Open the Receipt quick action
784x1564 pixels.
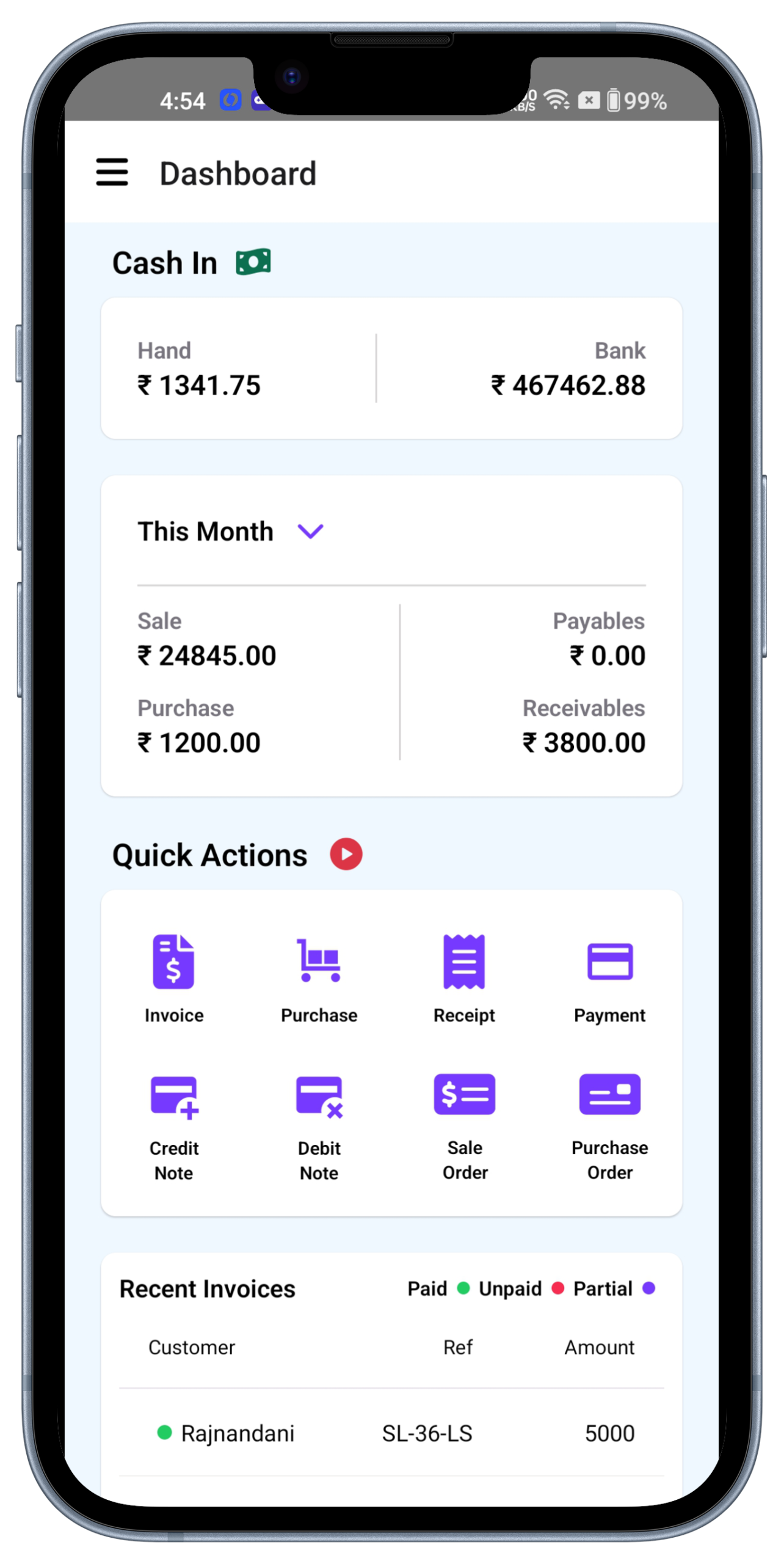(x=464, y=979)
